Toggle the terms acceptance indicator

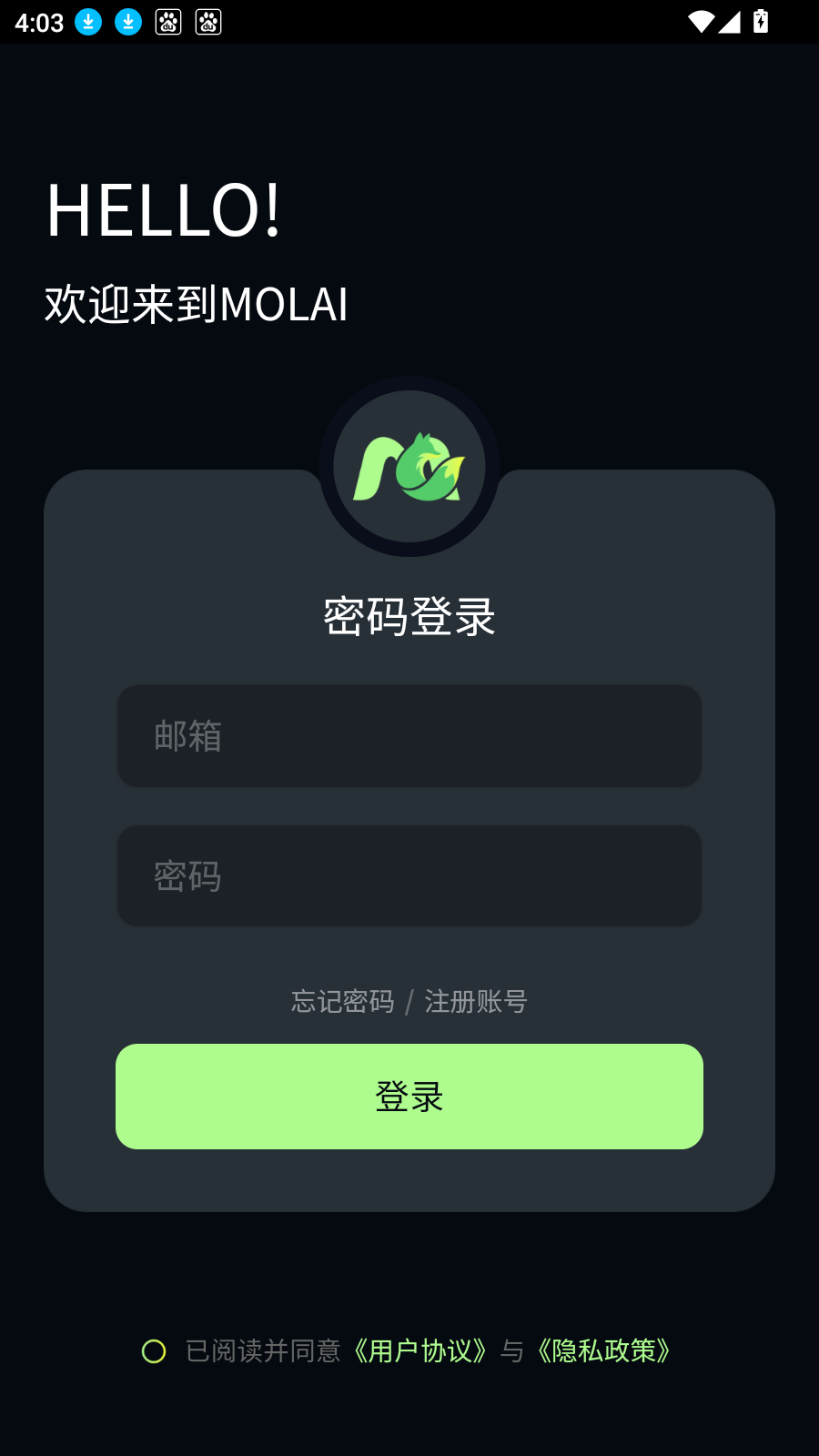(x=155, y=1352)
